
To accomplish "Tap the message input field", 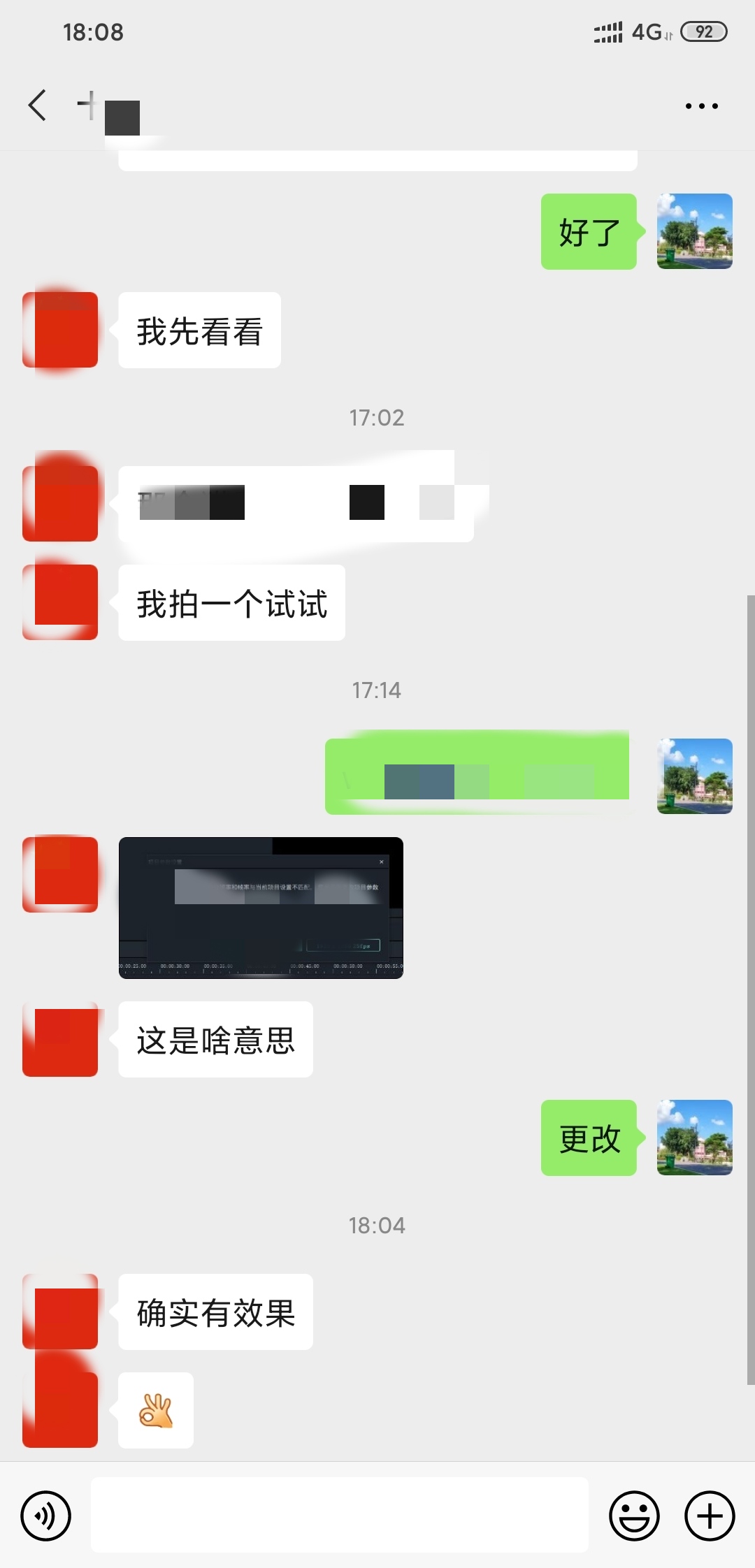I will coord(339,1516).
